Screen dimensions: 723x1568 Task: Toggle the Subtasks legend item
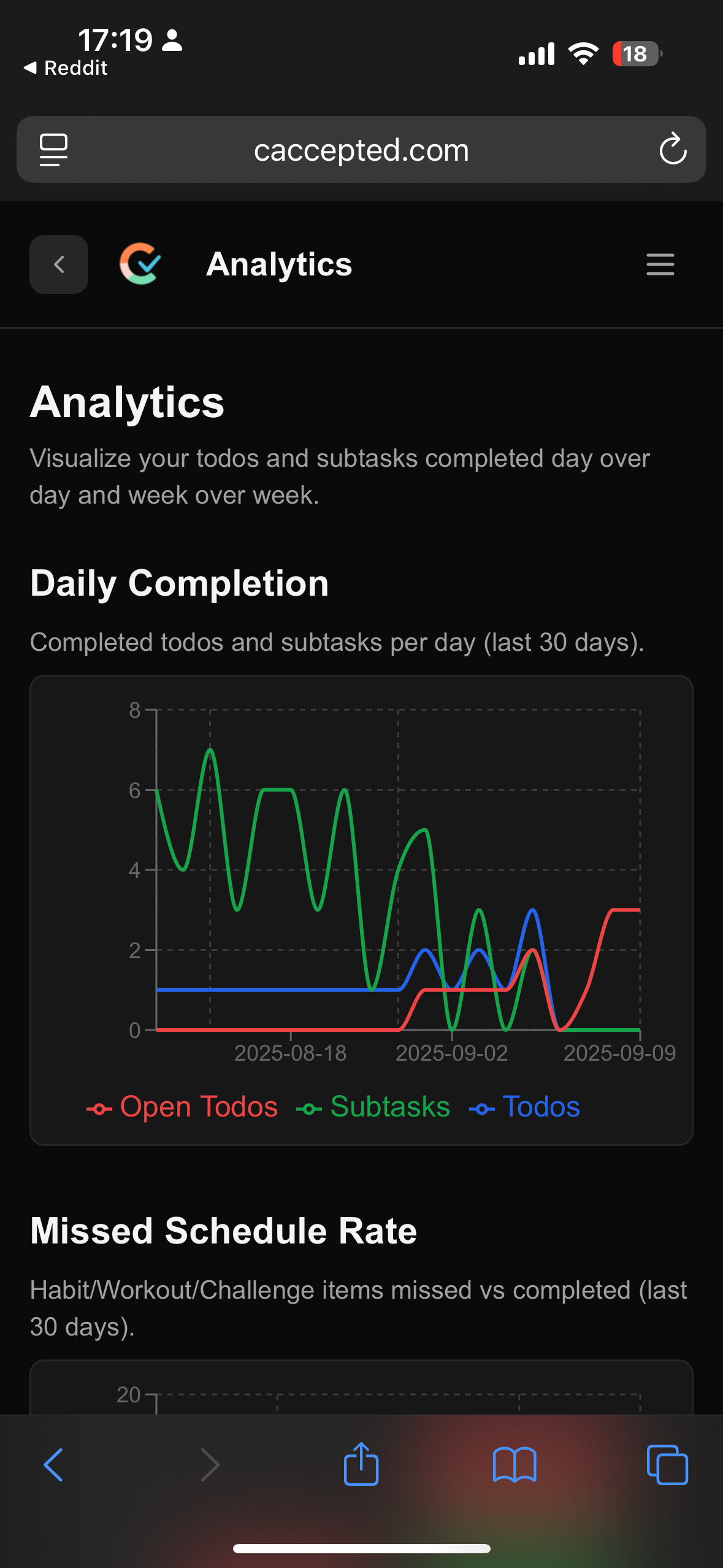coord(373,1107)
